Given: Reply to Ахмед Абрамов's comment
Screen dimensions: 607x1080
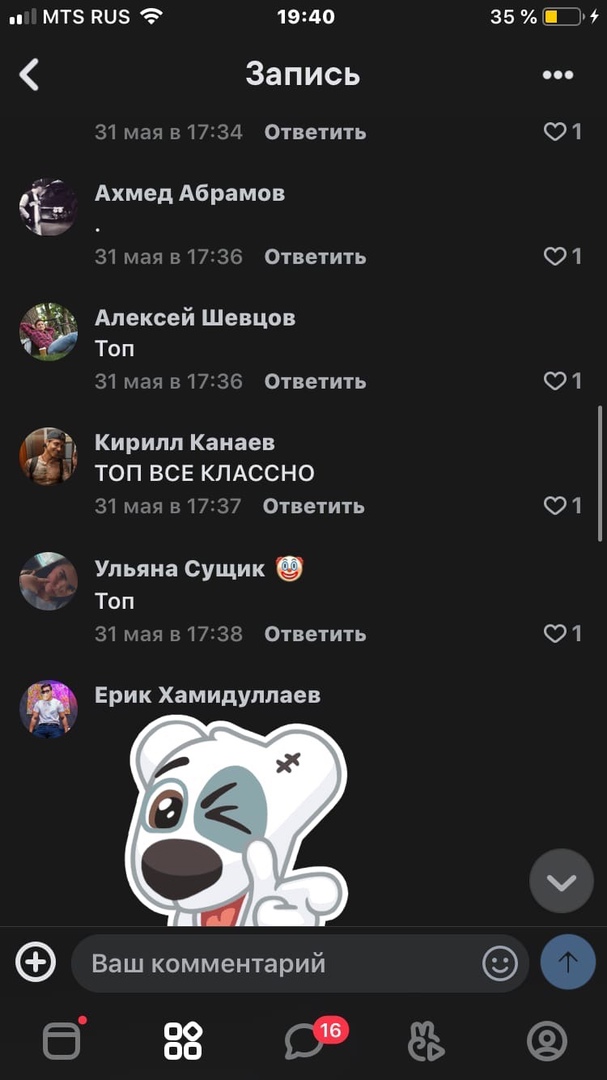Looking at the screenshot, I should (314, 257).
